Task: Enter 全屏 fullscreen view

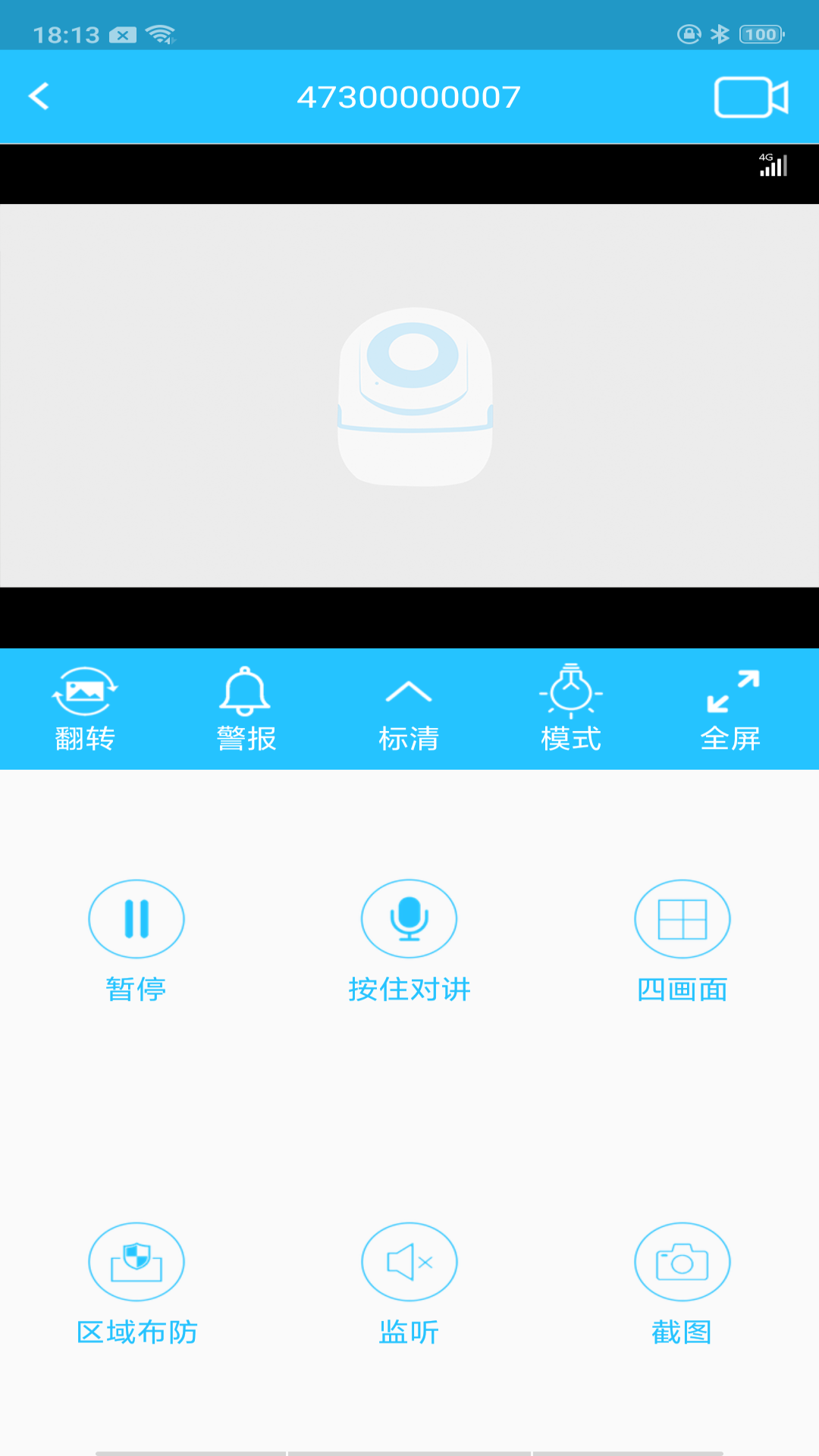Action: [731, 708]
